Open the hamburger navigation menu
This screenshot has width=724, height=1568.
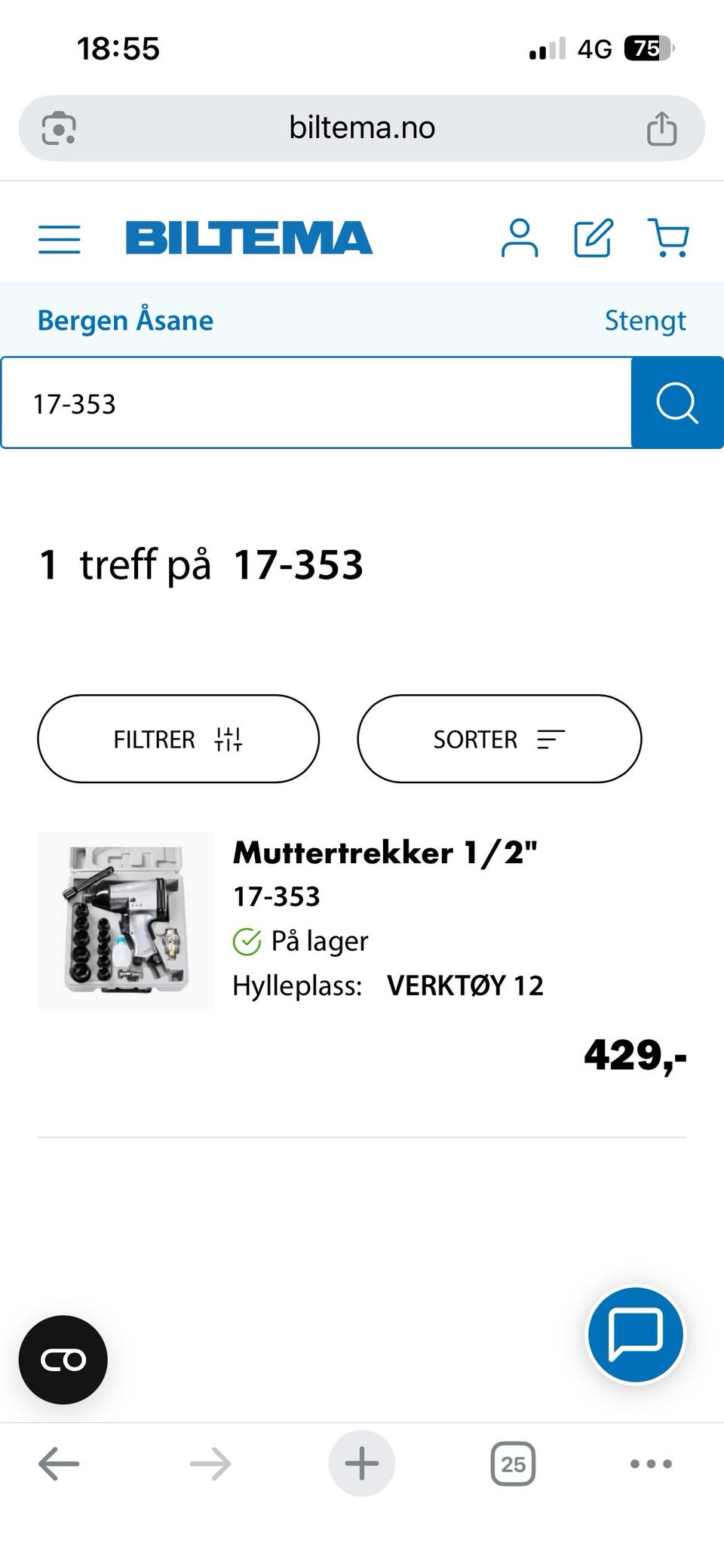pos(59,238)
